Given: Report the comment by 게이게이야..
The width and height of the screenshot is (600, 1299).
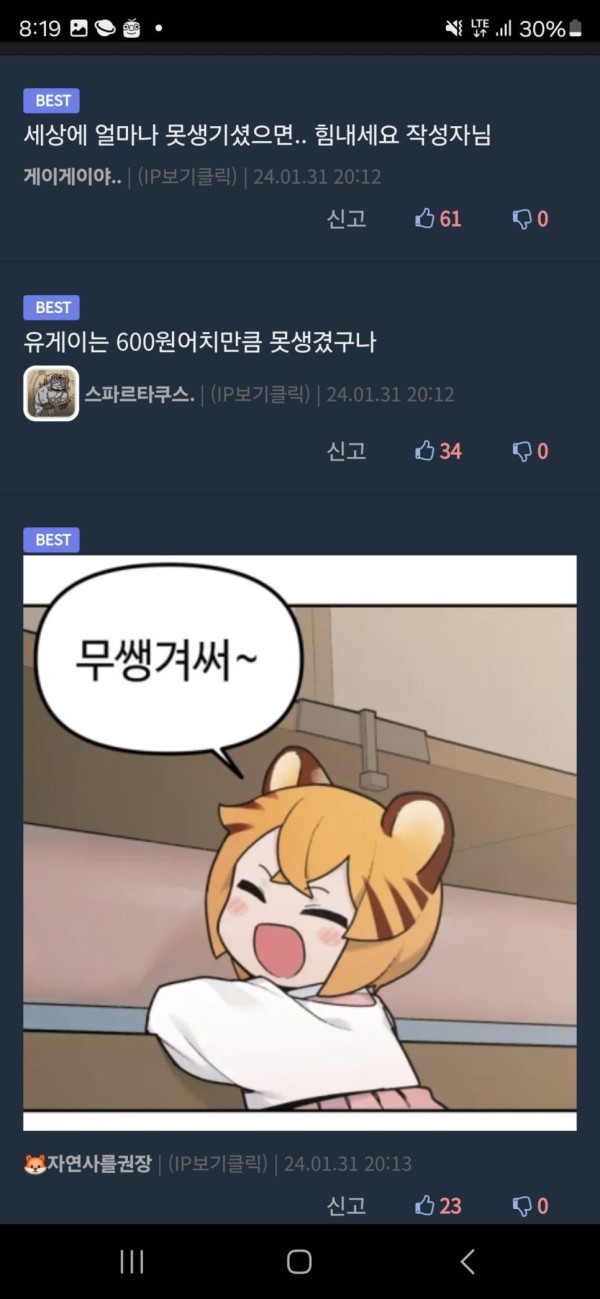Looking at the screenshot, I should click(347, 219).
